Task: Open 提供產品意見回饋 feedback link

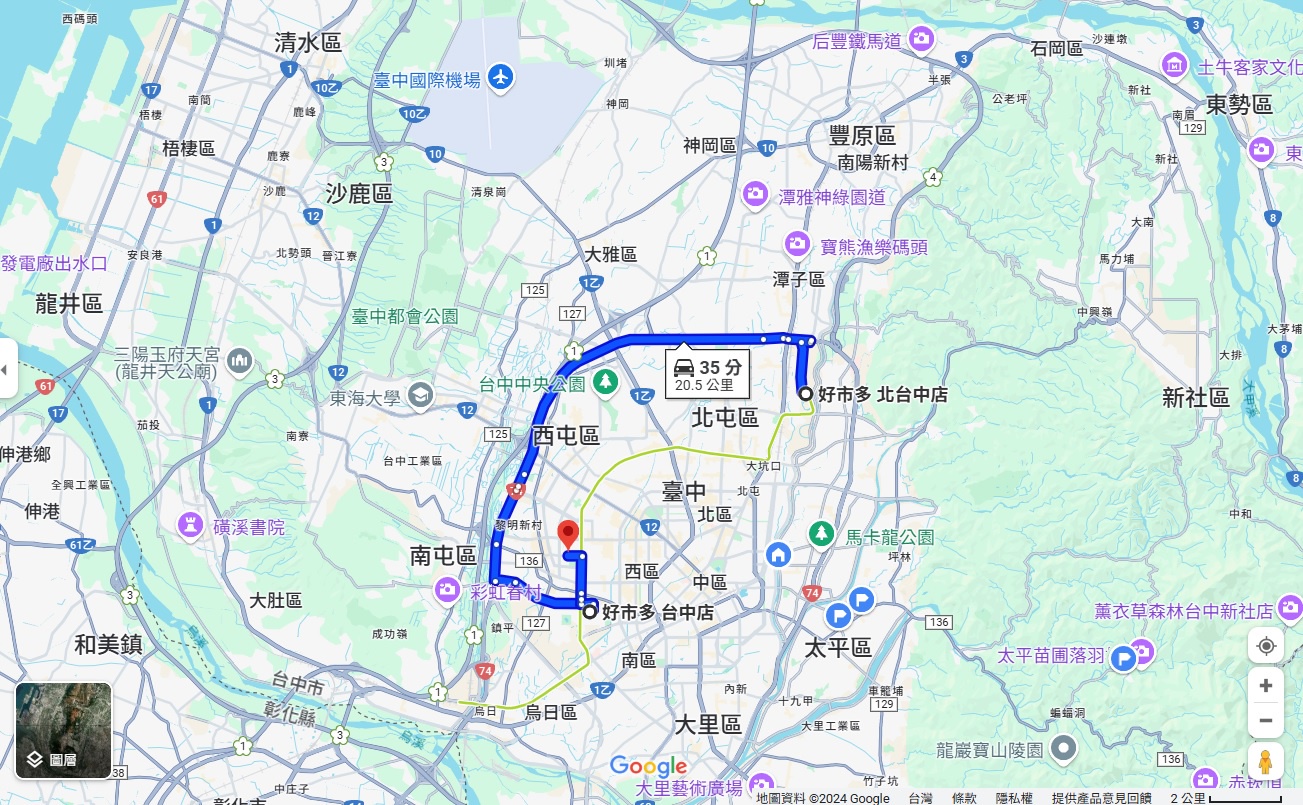Action: [x=1101, y=798]
